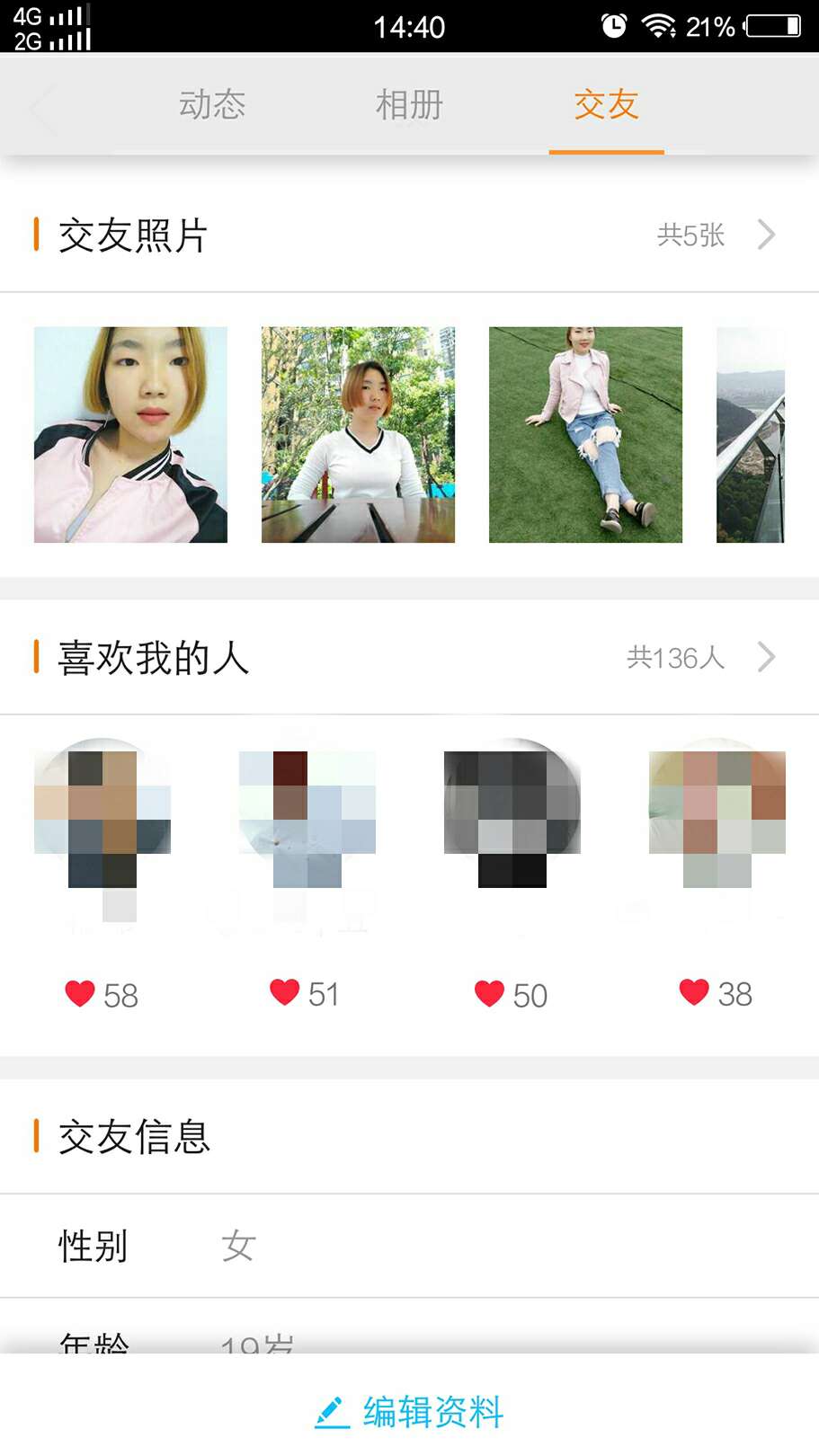
Task: Tap the 编辑资料 edit profile button
Action: tap(410, 1412)
